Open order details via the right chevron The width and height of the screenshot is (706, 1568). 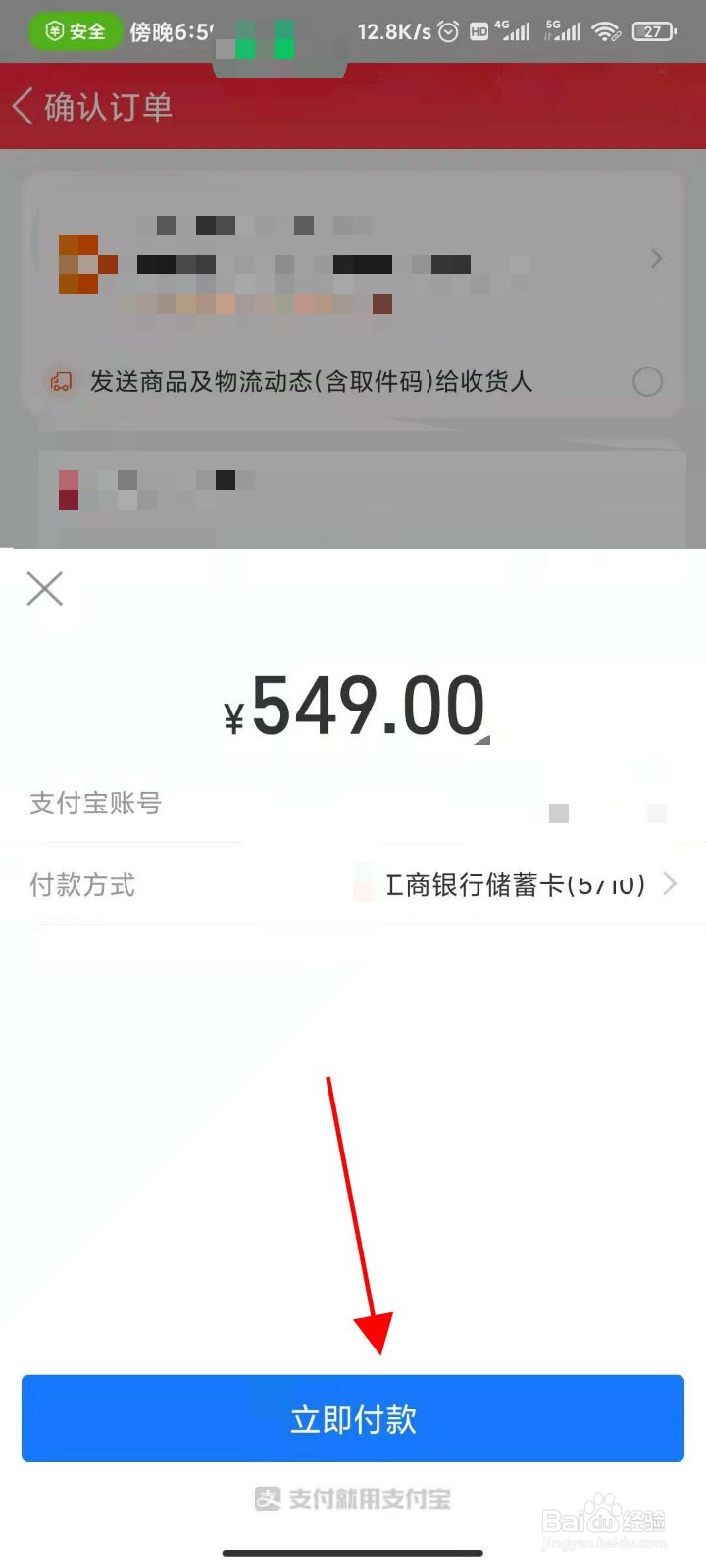click(656, 258)
